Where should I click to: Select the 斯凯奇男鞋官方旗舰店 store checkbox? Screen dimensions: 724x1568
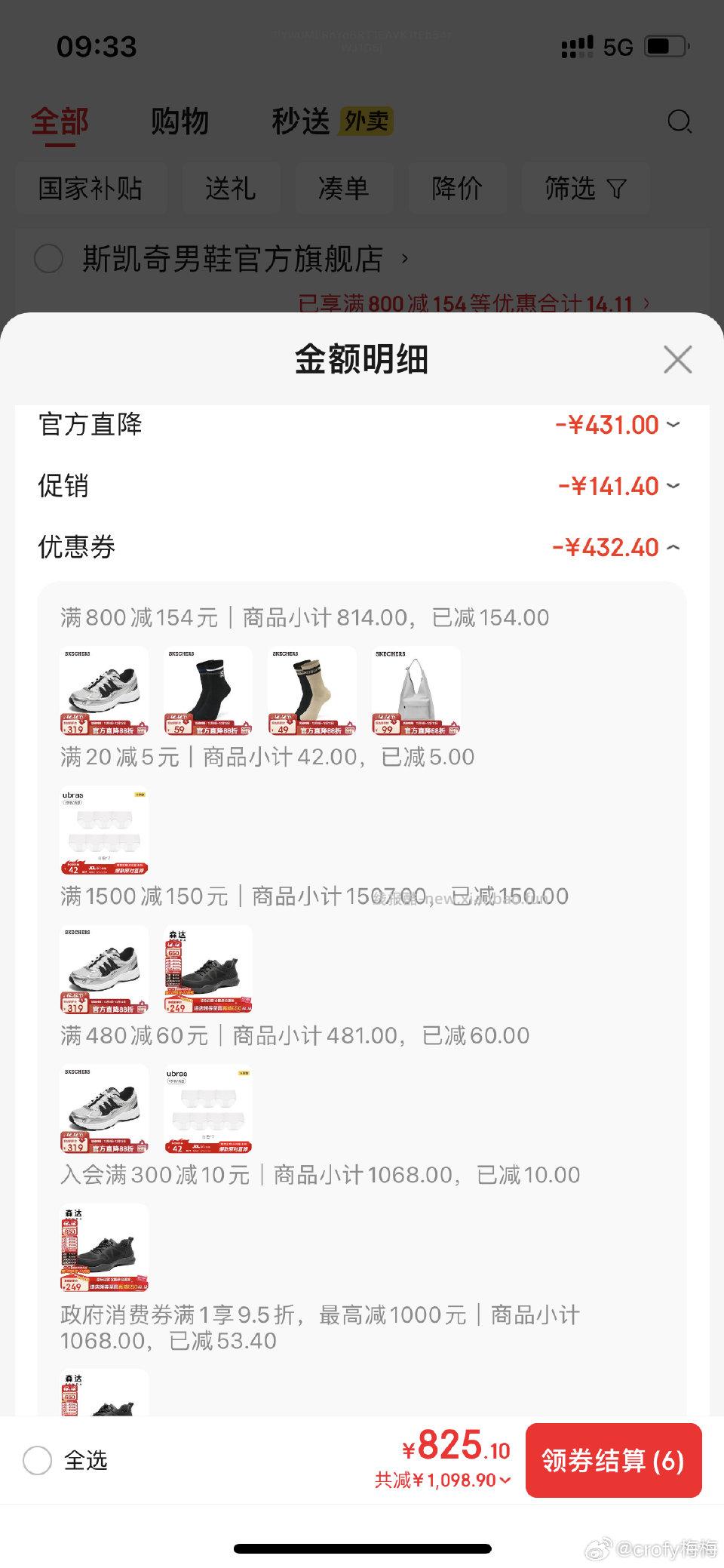[x=48, y=259]
